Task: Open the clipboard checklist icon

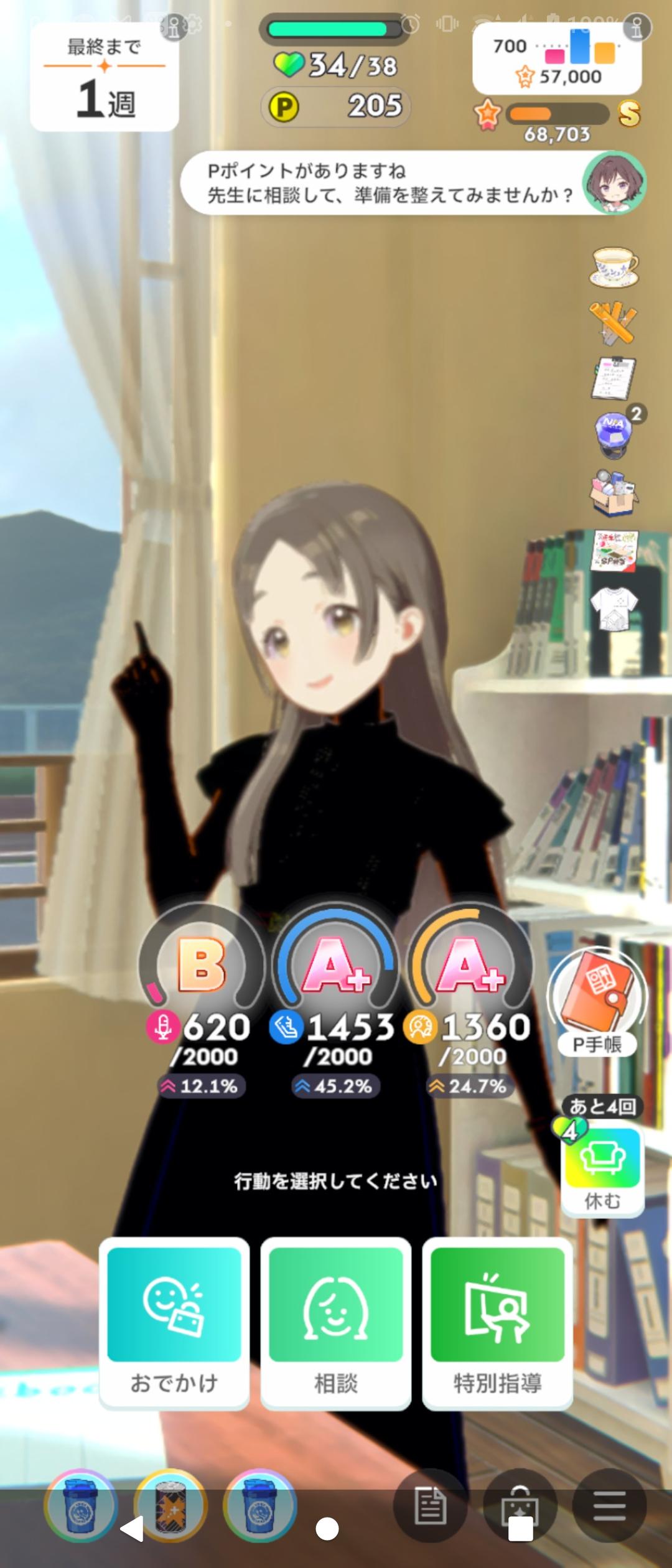Action: click(x=613, y=378)
